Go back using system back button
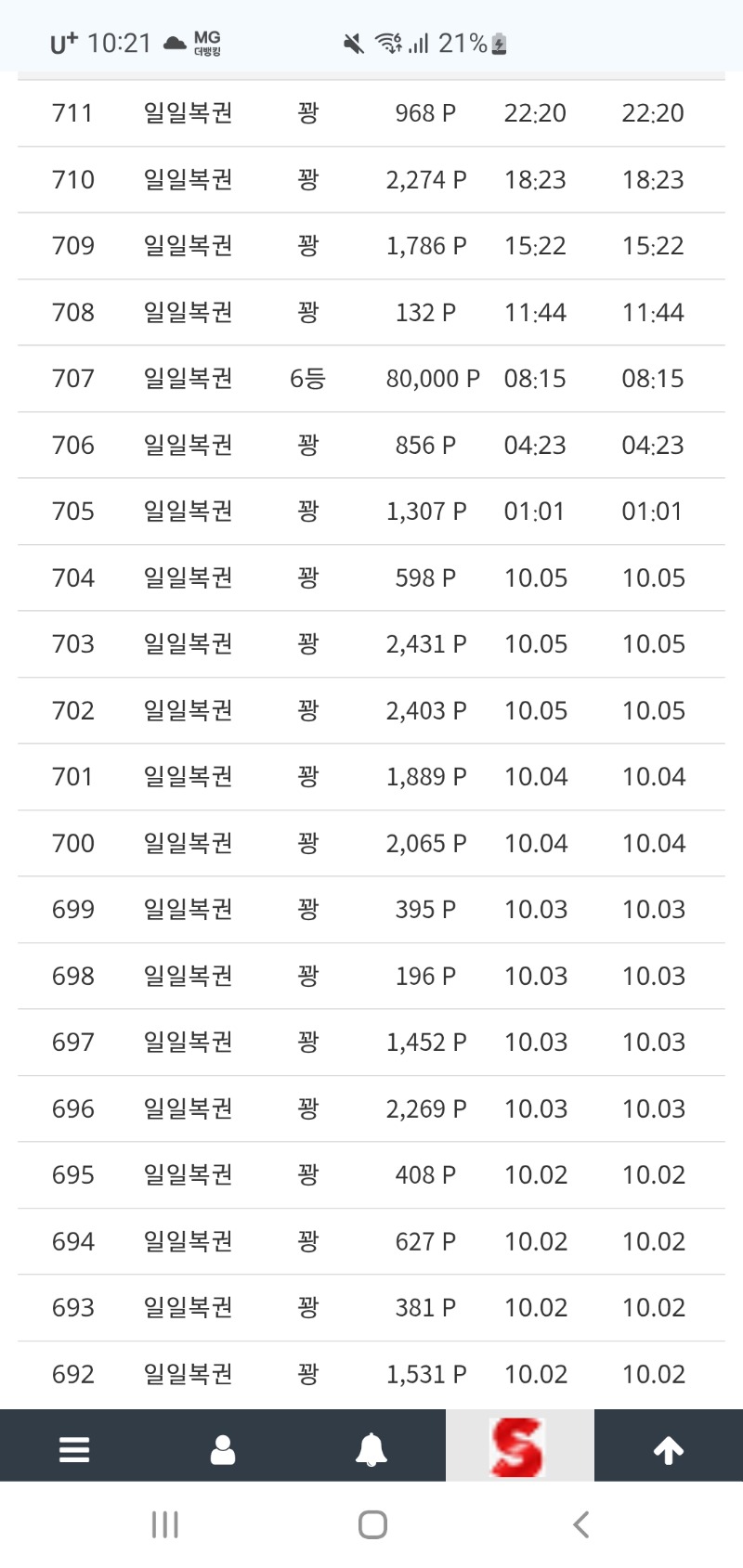Image resolution: width=743 pixels, height=1568 pixels. point(581,1524)
